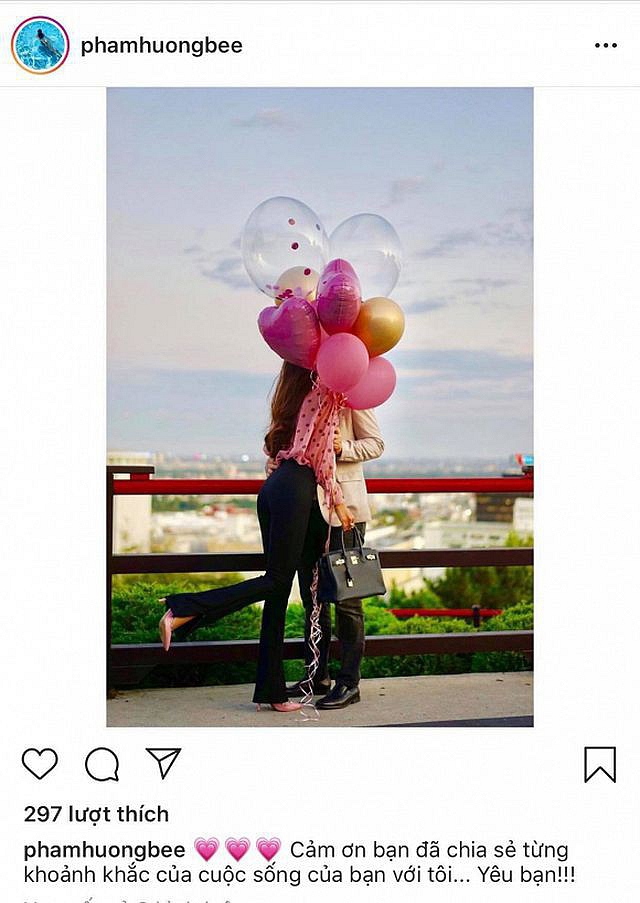
Task: View the list of 297 lượt thích
Action: [x=96, y=814]
